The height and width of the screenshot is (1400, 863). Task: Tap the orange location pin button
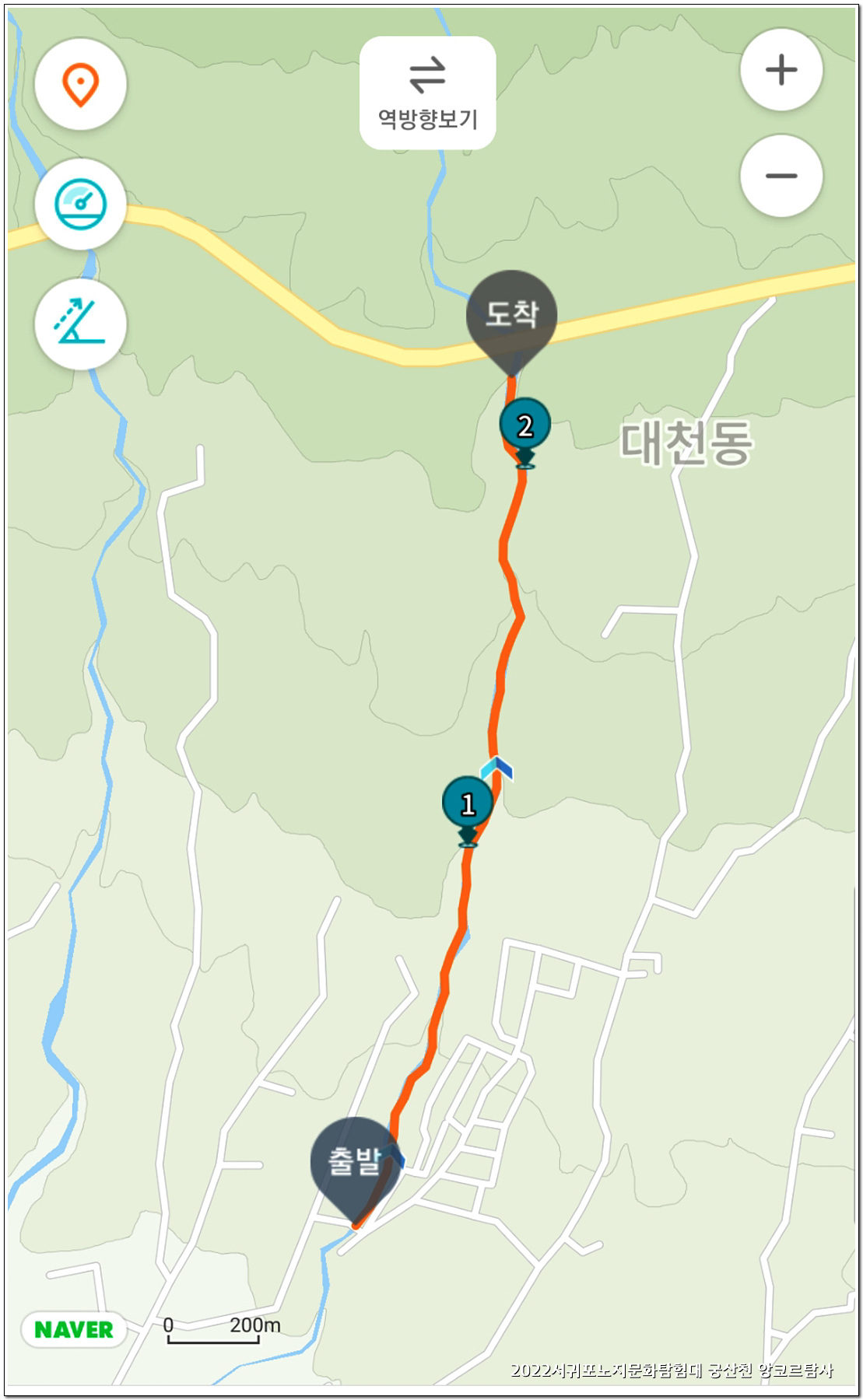coord(80,84)
